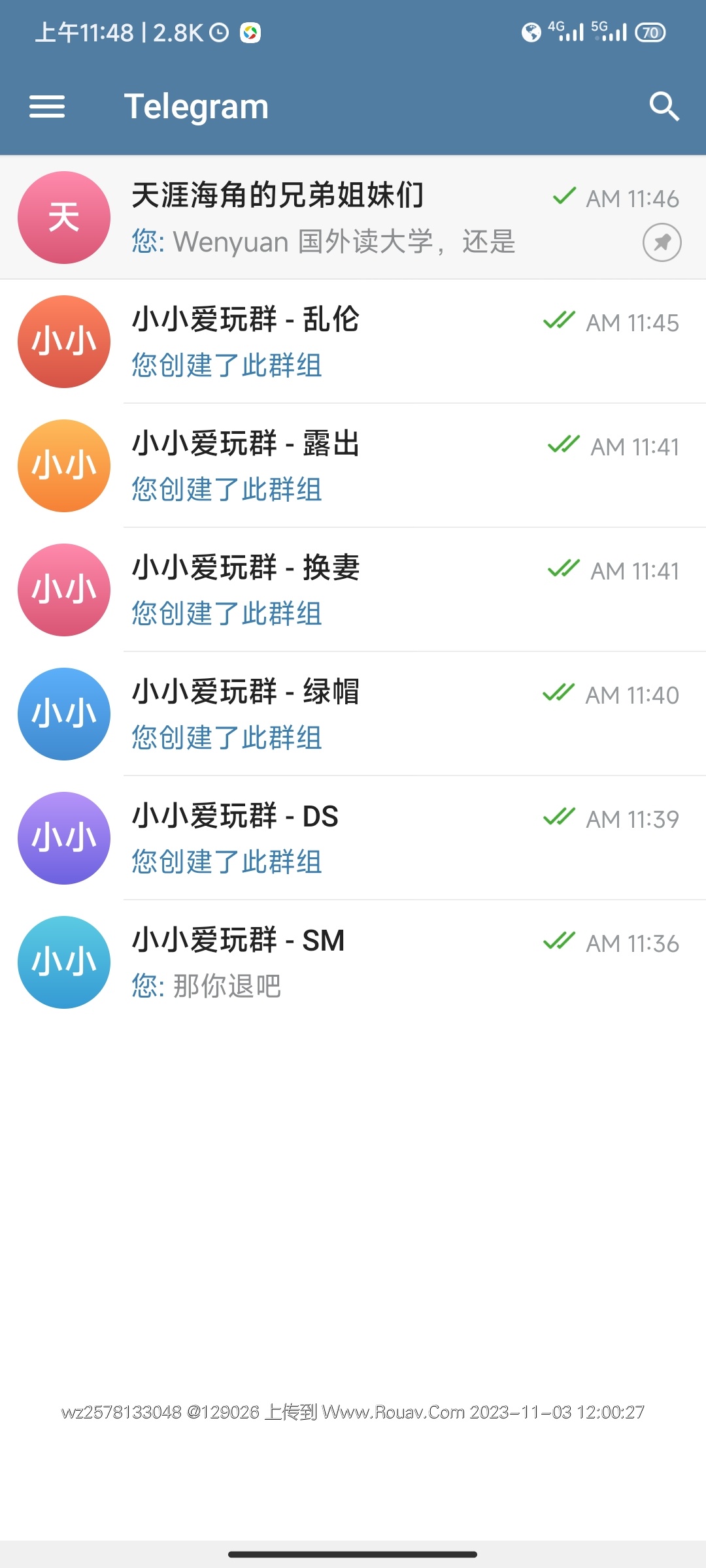Open the hamburger navigation drawer
This screenshot has width=706, height=1568.
(x=47, y=106)
